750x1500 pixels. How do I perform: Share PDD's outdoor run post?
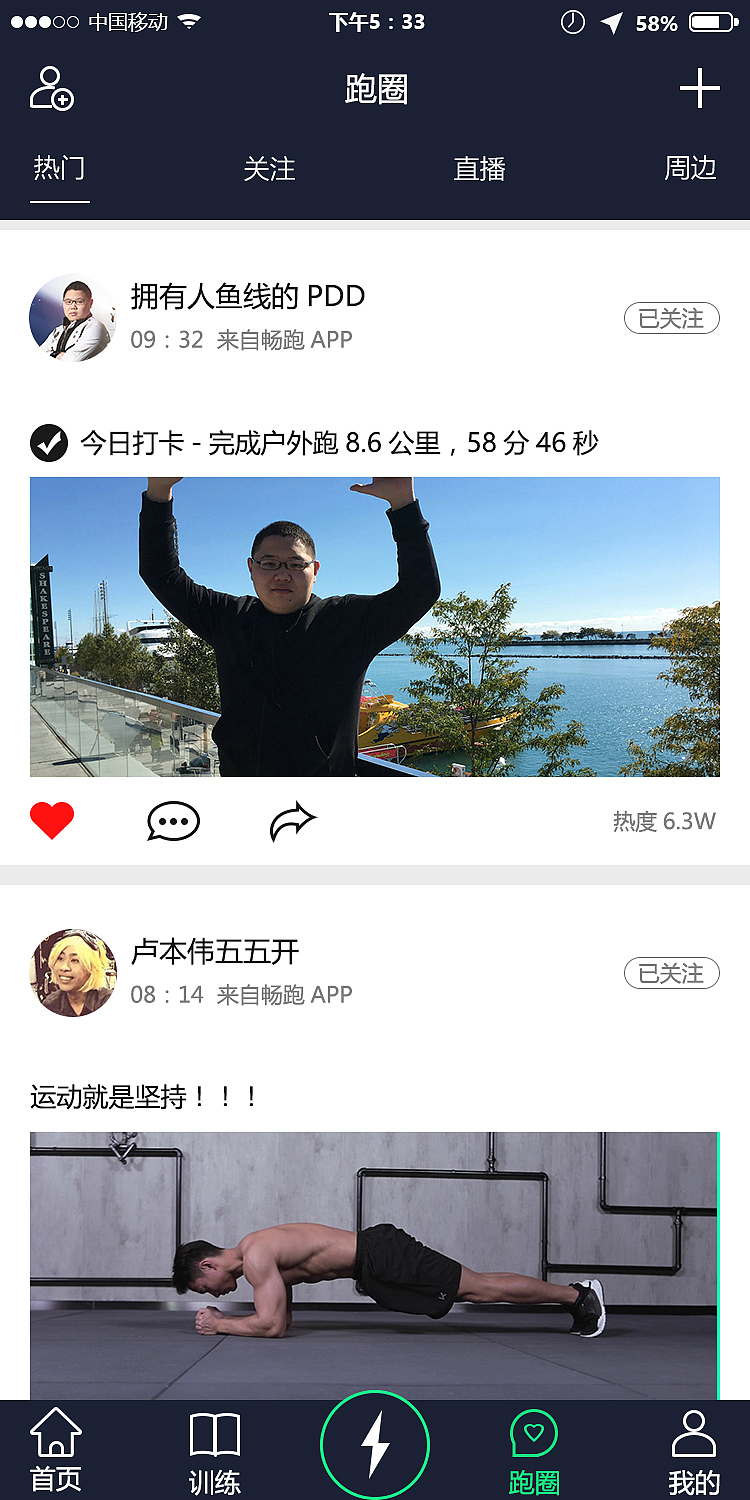point(294,820)
